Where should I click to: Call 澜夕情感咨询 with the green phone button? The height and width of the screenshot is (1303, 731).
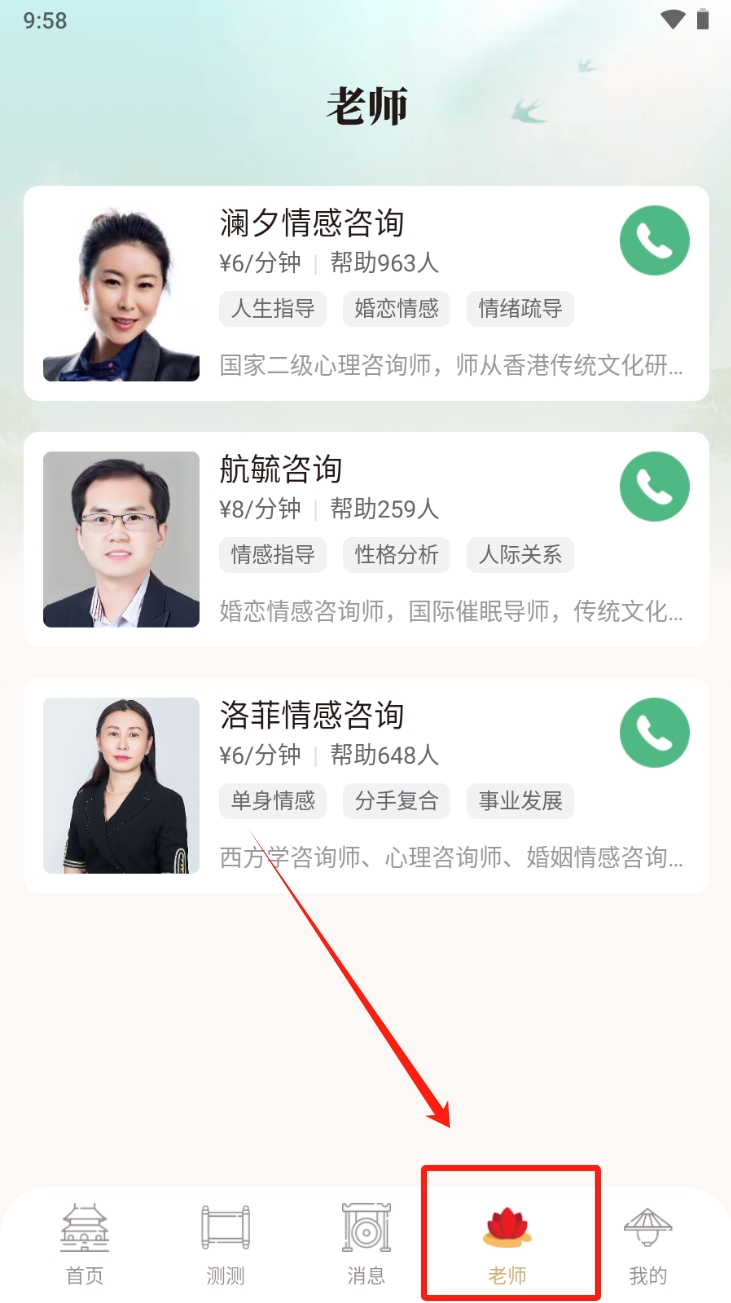pyautogui.click(x=654, y=241)
